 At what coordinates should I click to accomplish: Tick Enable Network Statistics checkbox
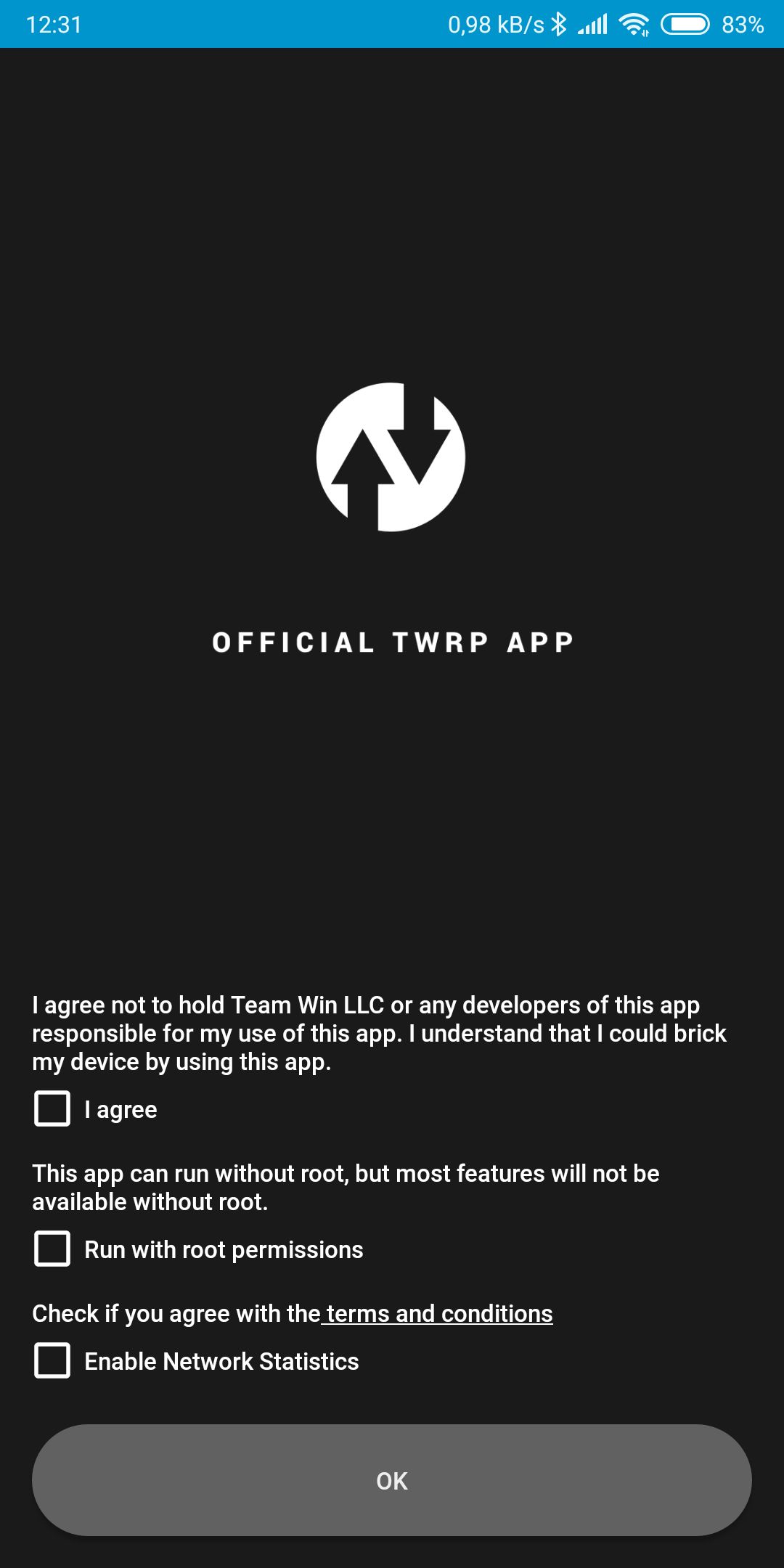(x=52, y=1360)
